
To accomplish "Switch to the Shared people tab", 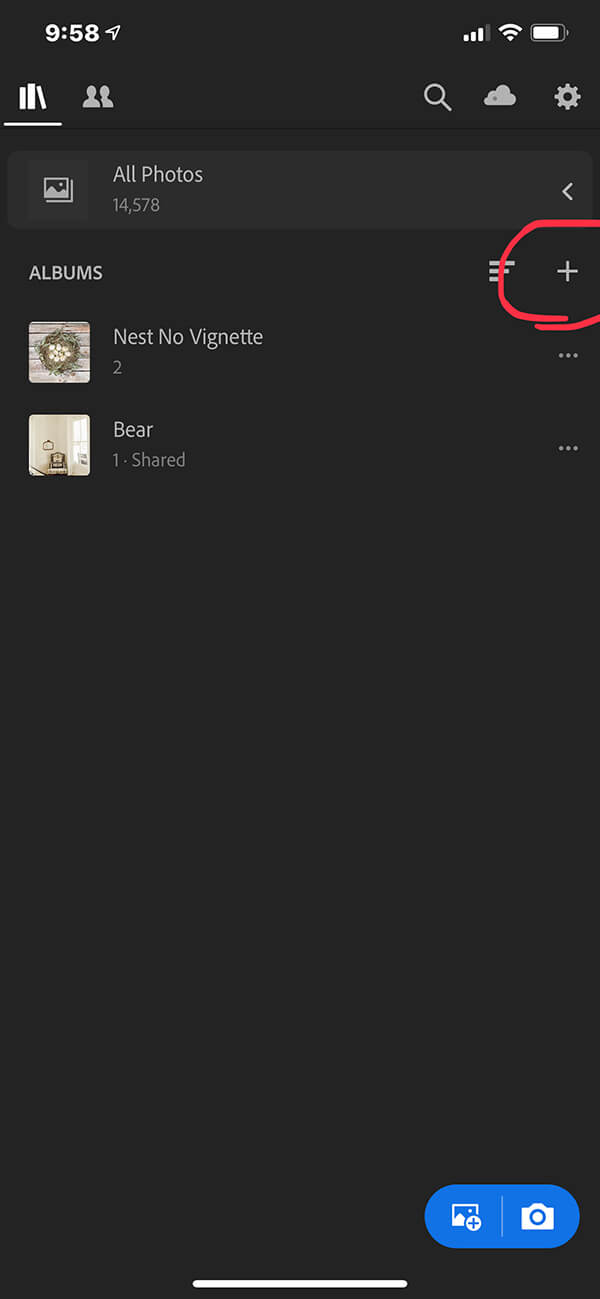I will click(x=98, y=96).
